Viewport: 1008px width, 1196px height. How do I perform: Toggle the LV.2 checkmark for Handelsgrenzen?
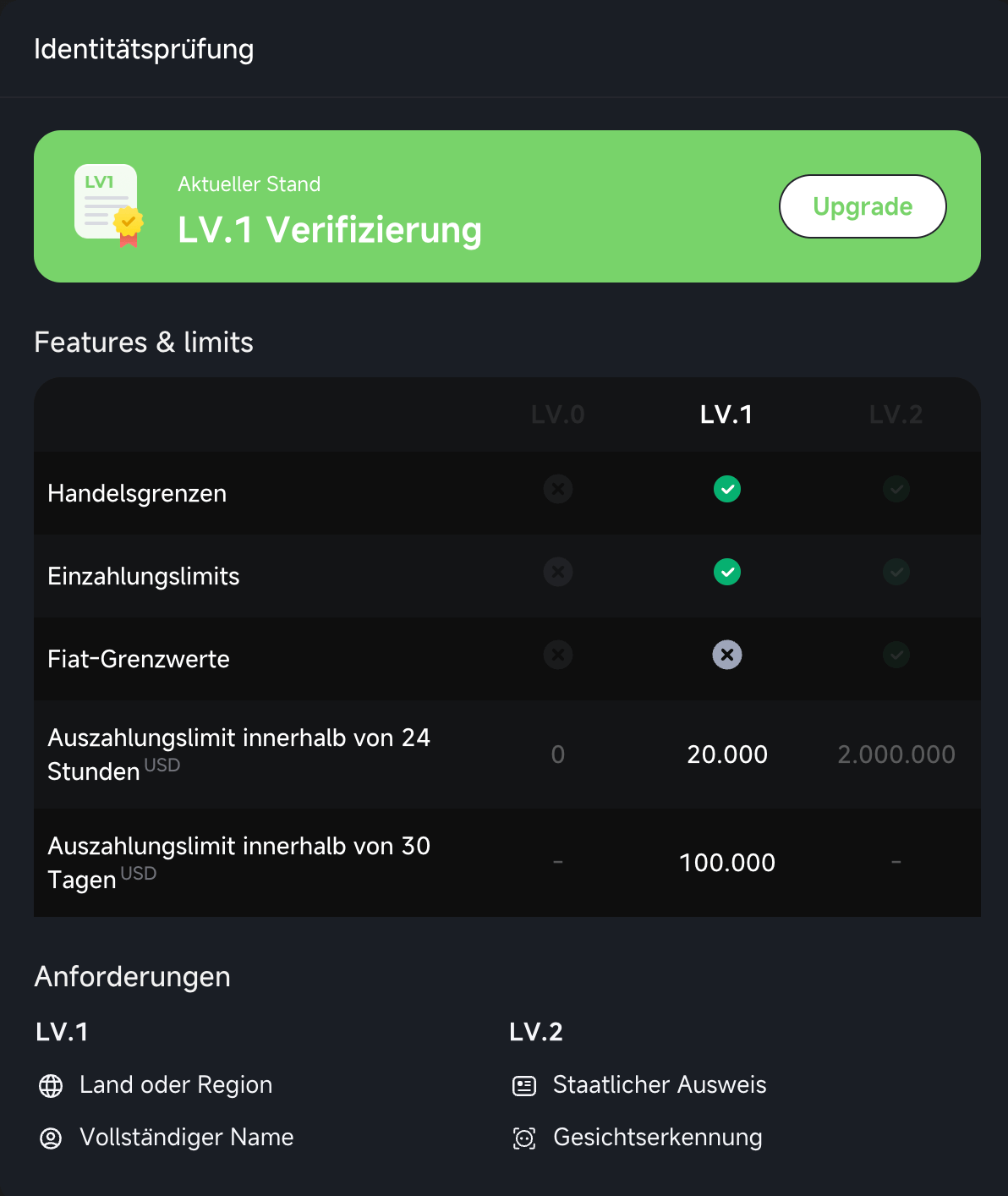tap(896, 489)
